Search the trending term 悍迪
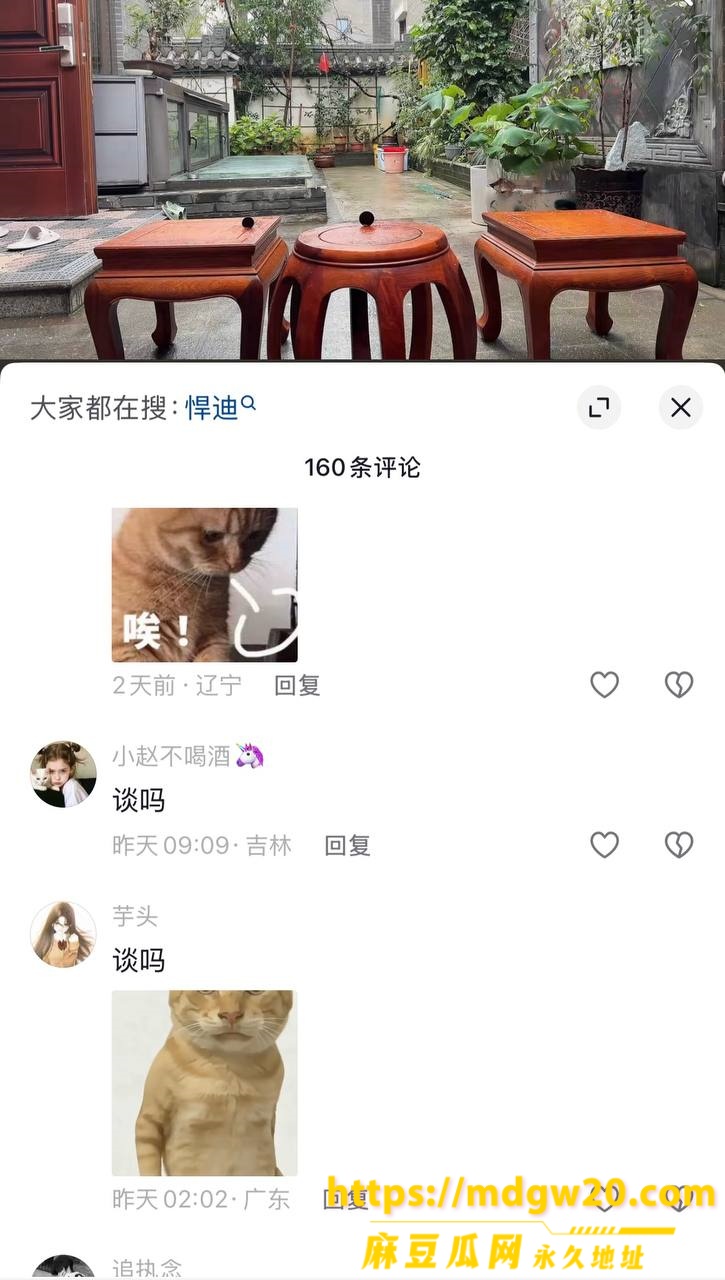725x1280 pixels. (x=221, y=407)
